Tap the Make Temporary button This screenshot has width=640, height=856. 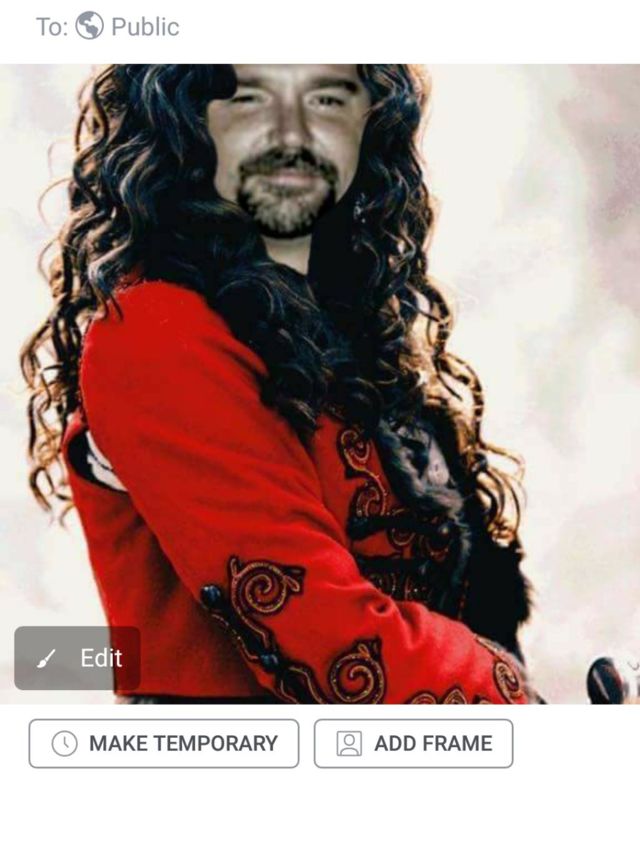click(x=164, y=744)
